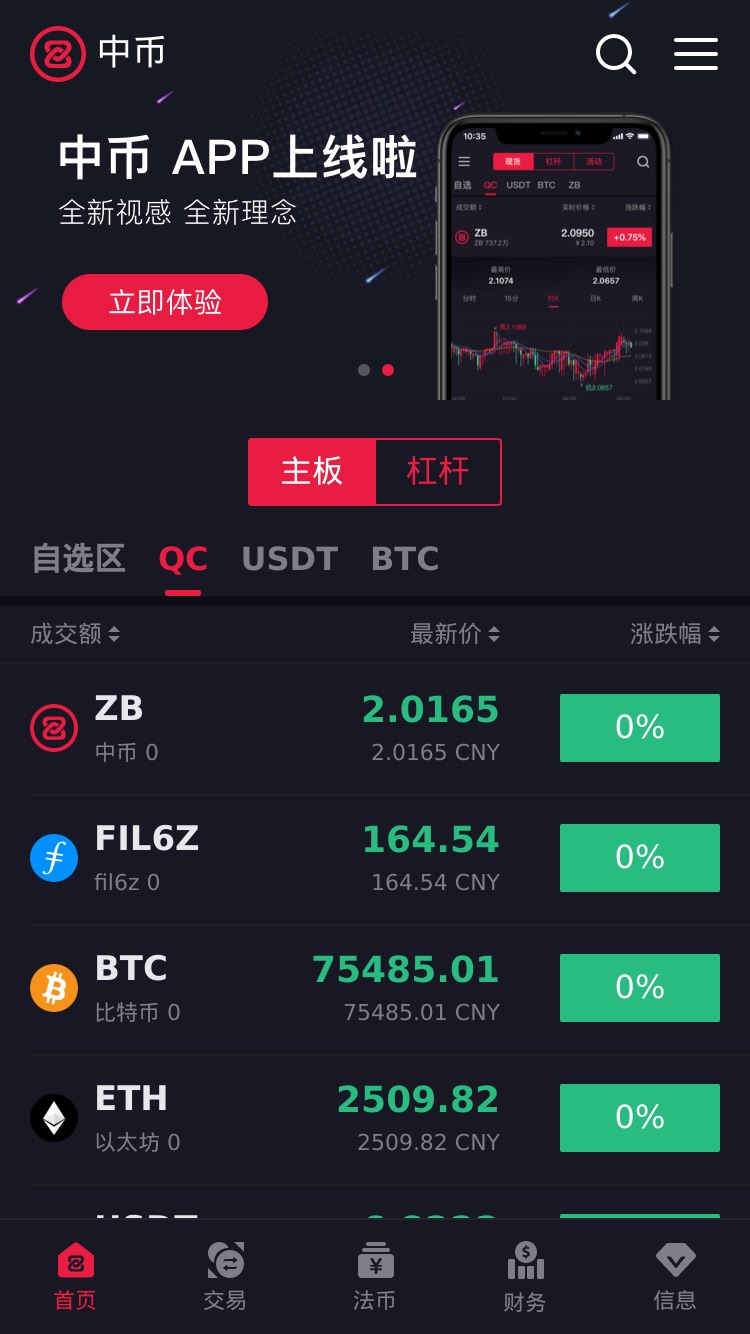This screenshot has width=750, height=1334.
Task: Go to the 交易 tab
Action: [225, 1277]
